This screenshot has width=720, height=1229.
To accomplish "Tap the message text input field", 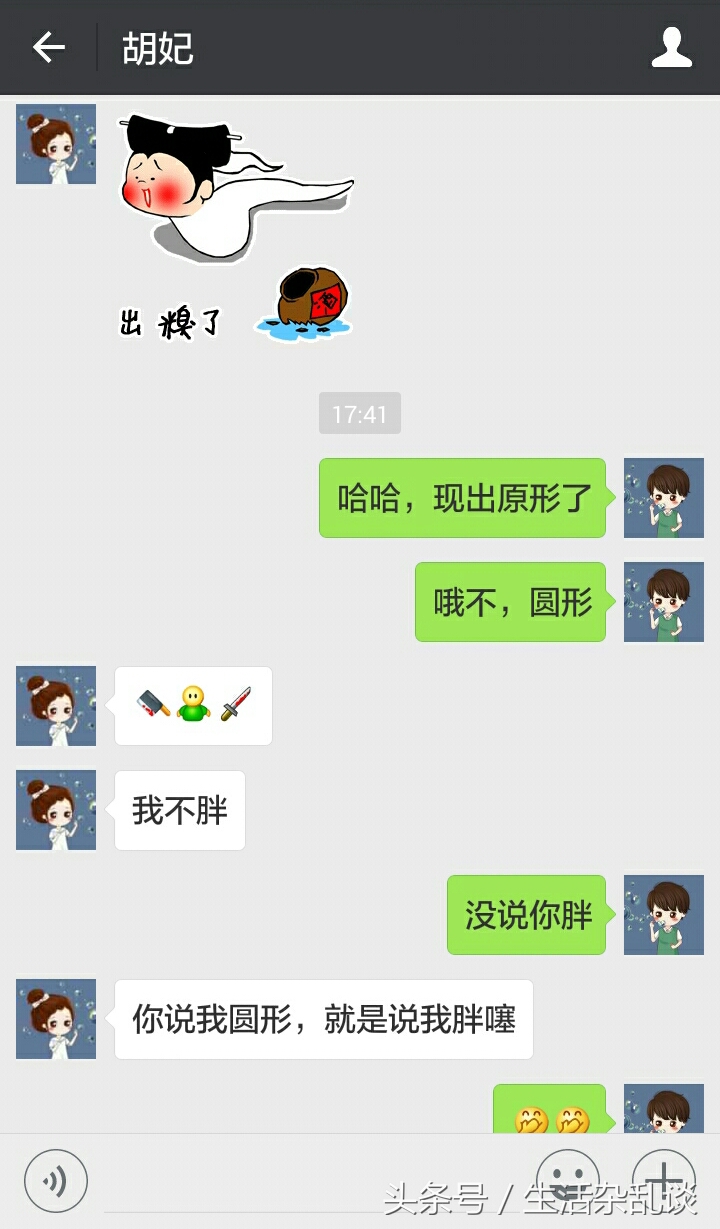I will (x=310, y=1182).
